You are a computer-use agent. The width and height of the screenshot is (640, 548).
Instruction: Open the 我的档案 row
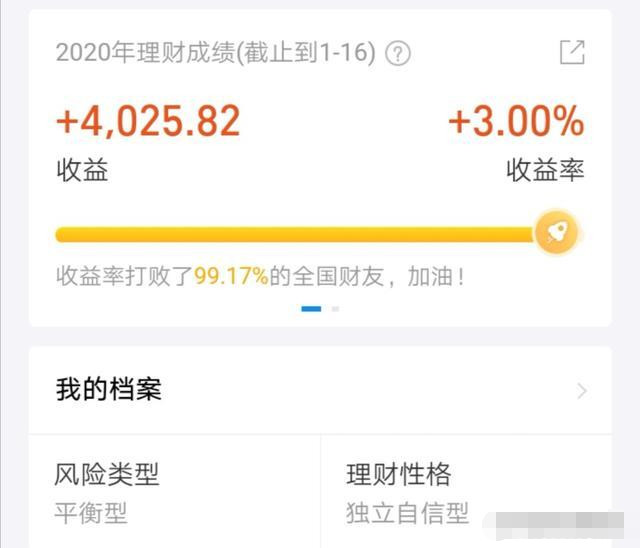tap(320, 390)
